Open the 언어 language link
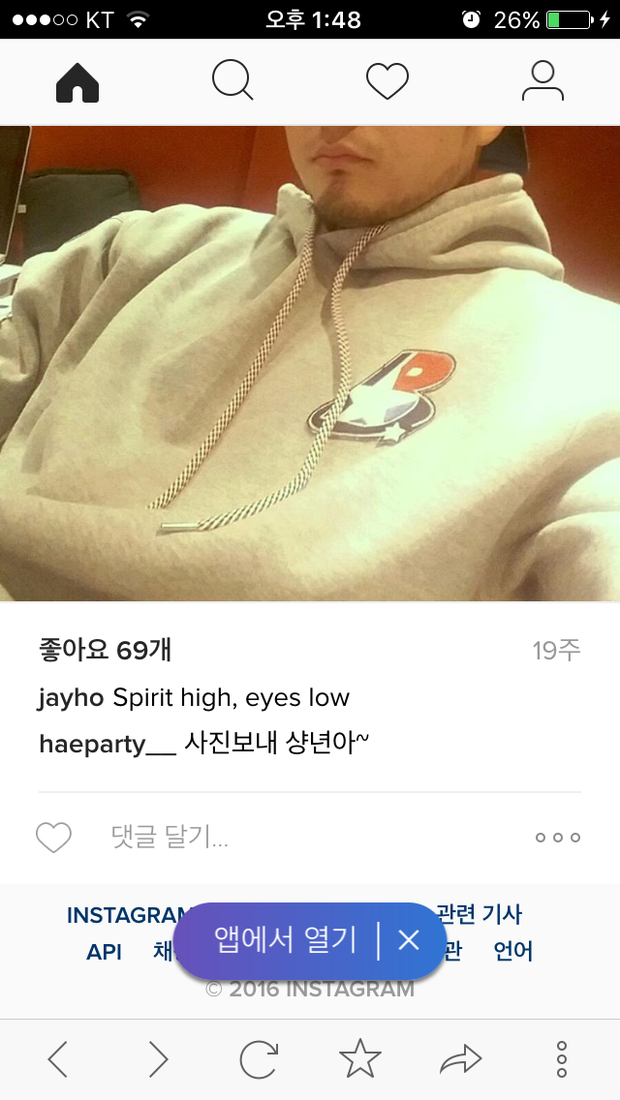This screenshot has width=620, height=1100. pyautogui.click(x=513, y=952)
